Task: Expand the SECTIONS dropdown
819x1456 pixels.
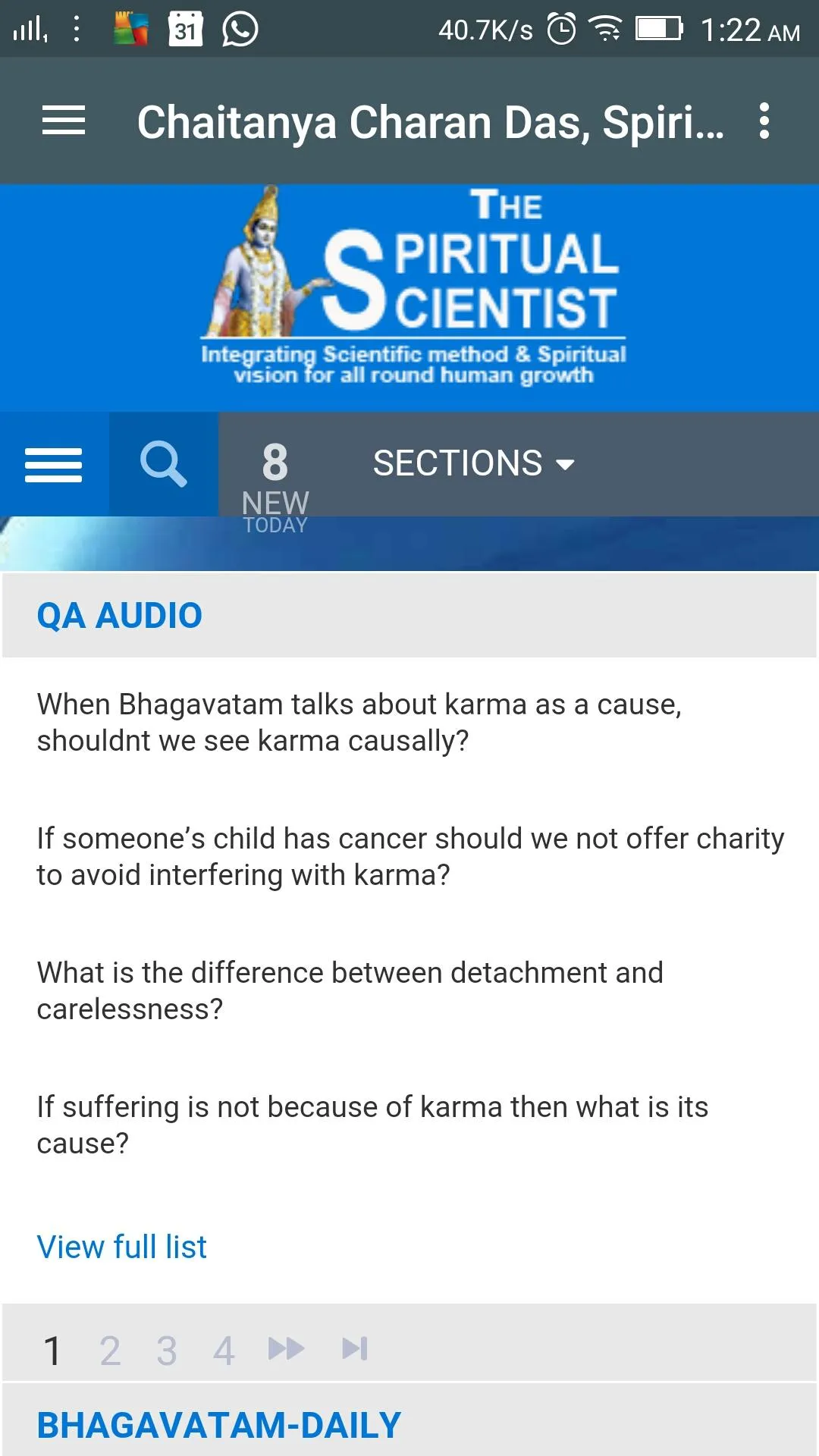Action: point(474,463)
